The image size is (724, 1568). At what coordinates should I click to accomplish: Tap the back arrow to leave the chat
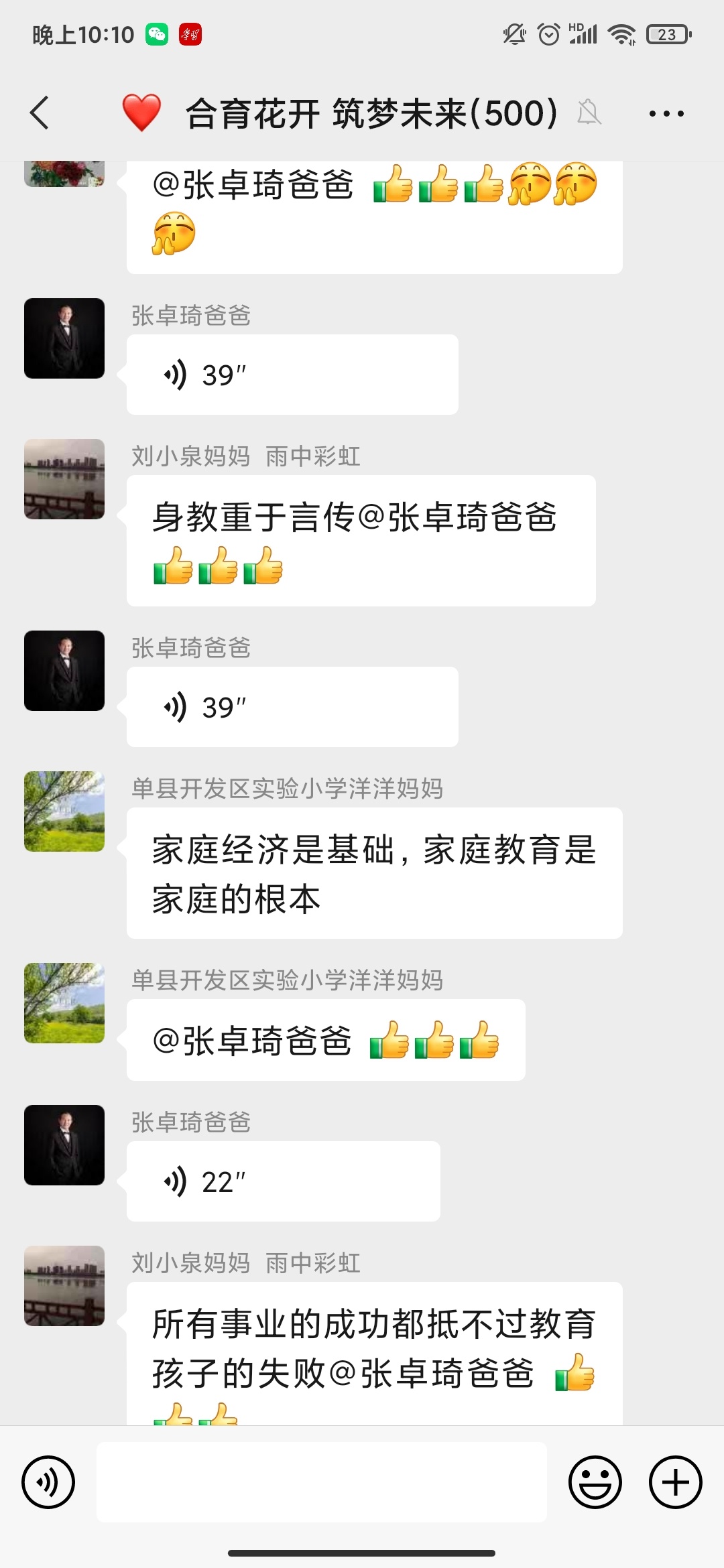[x=39, y=113]
